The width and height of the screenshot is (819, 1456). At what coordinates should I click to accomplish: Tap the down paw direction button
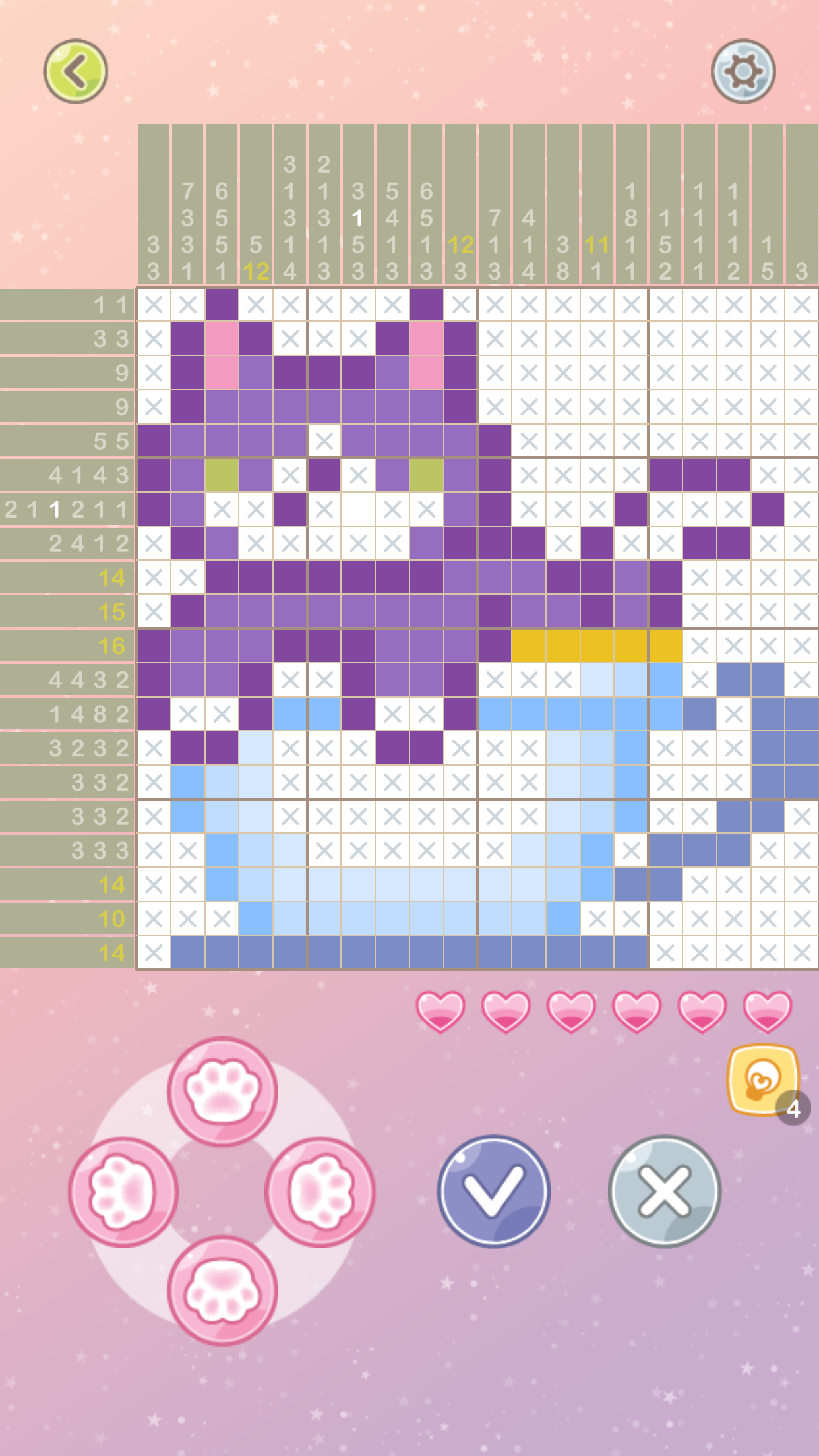pyautogui.click(x=222, y=1290)
